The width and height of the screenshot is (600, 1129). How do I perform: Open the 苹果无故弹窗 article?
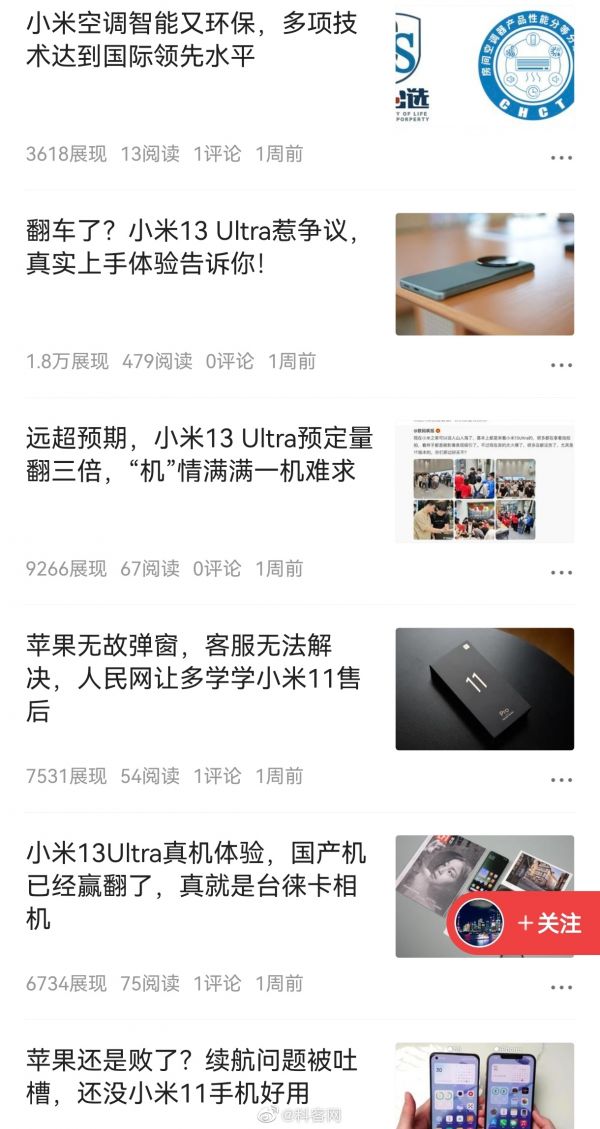point(193,678)
